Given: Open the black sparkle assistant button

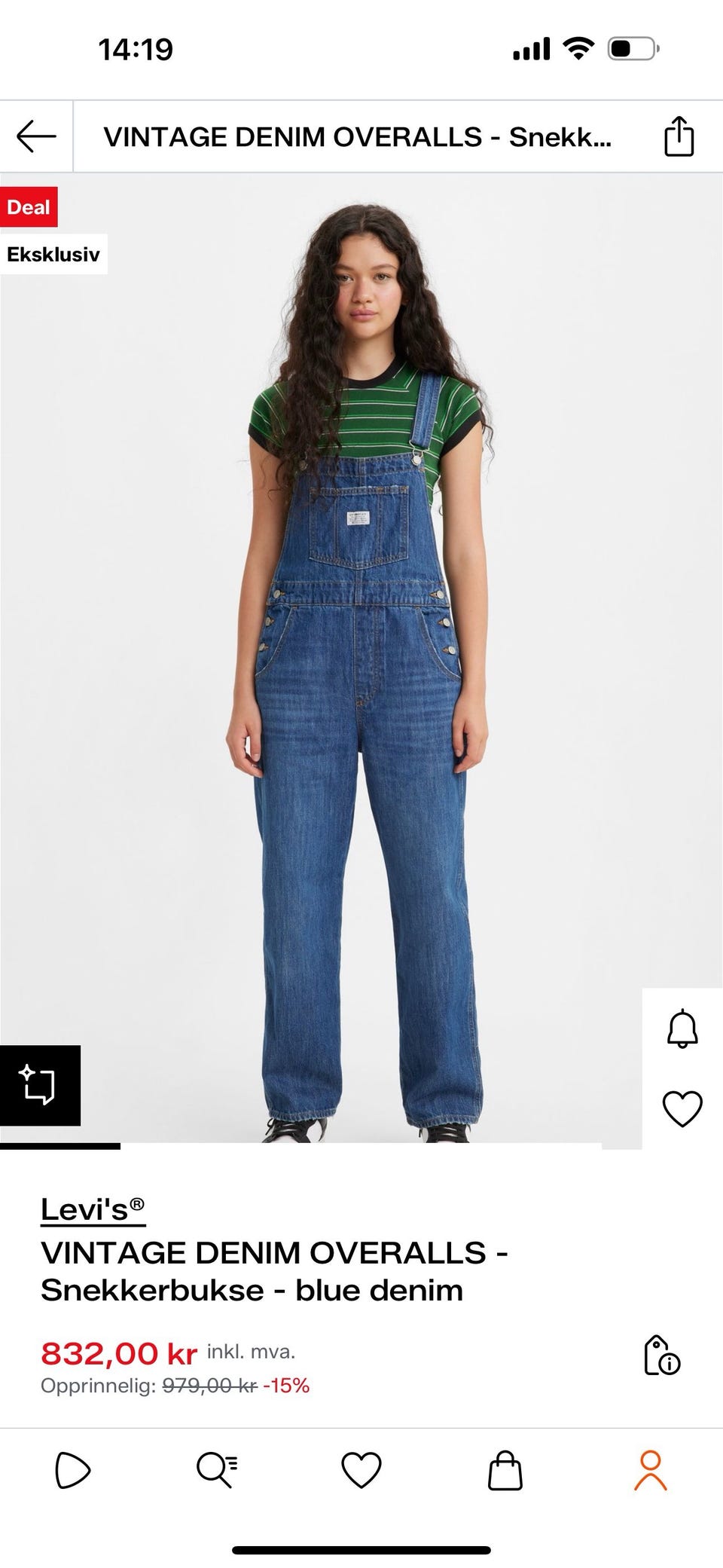Looking at the screenshot, I should click(40, 1085).
